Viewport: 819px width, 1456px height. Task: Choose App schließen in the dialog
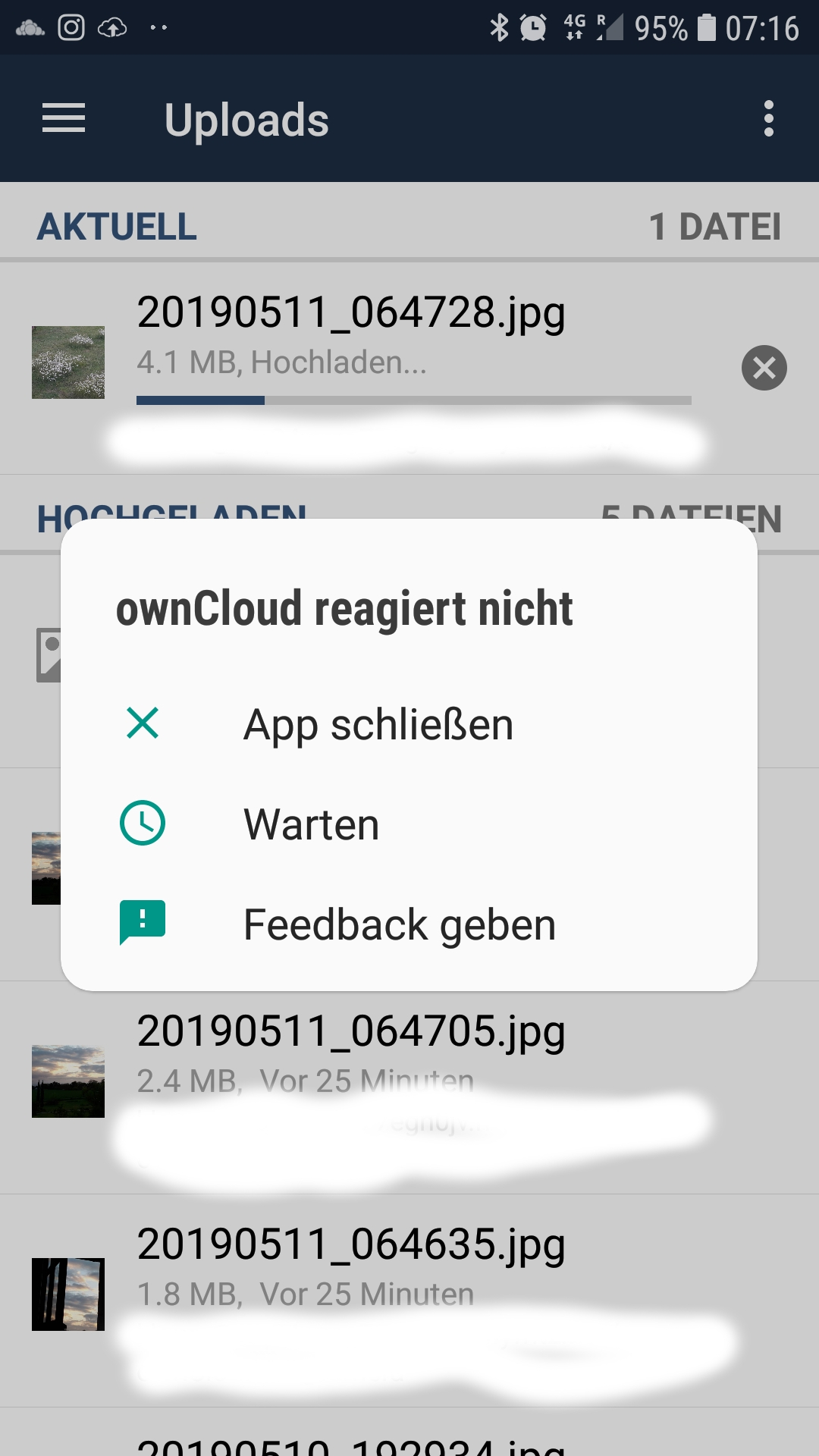click(378, 724)
